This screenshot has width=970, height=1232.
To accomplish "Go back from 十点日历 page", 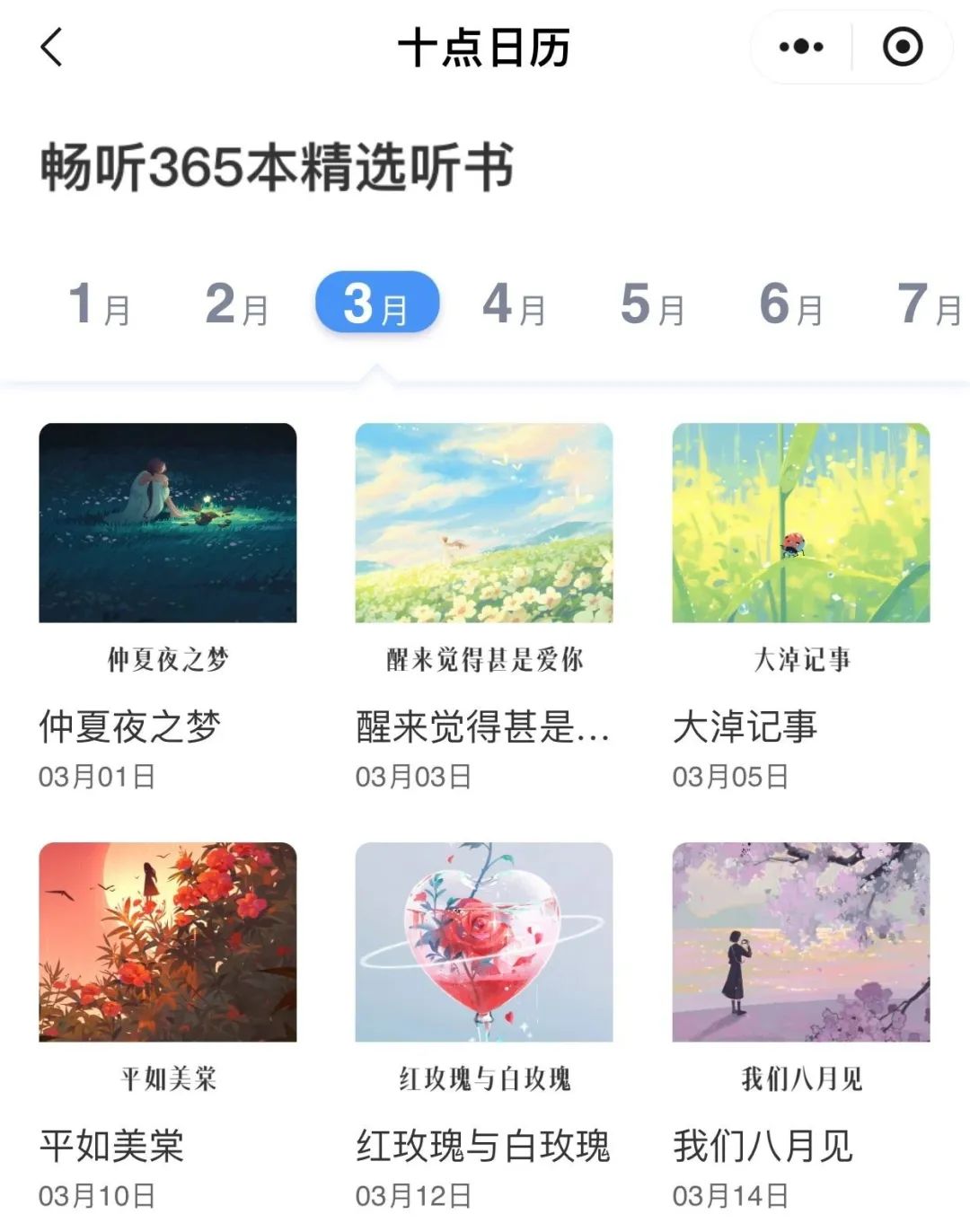I will pos(51,47).
